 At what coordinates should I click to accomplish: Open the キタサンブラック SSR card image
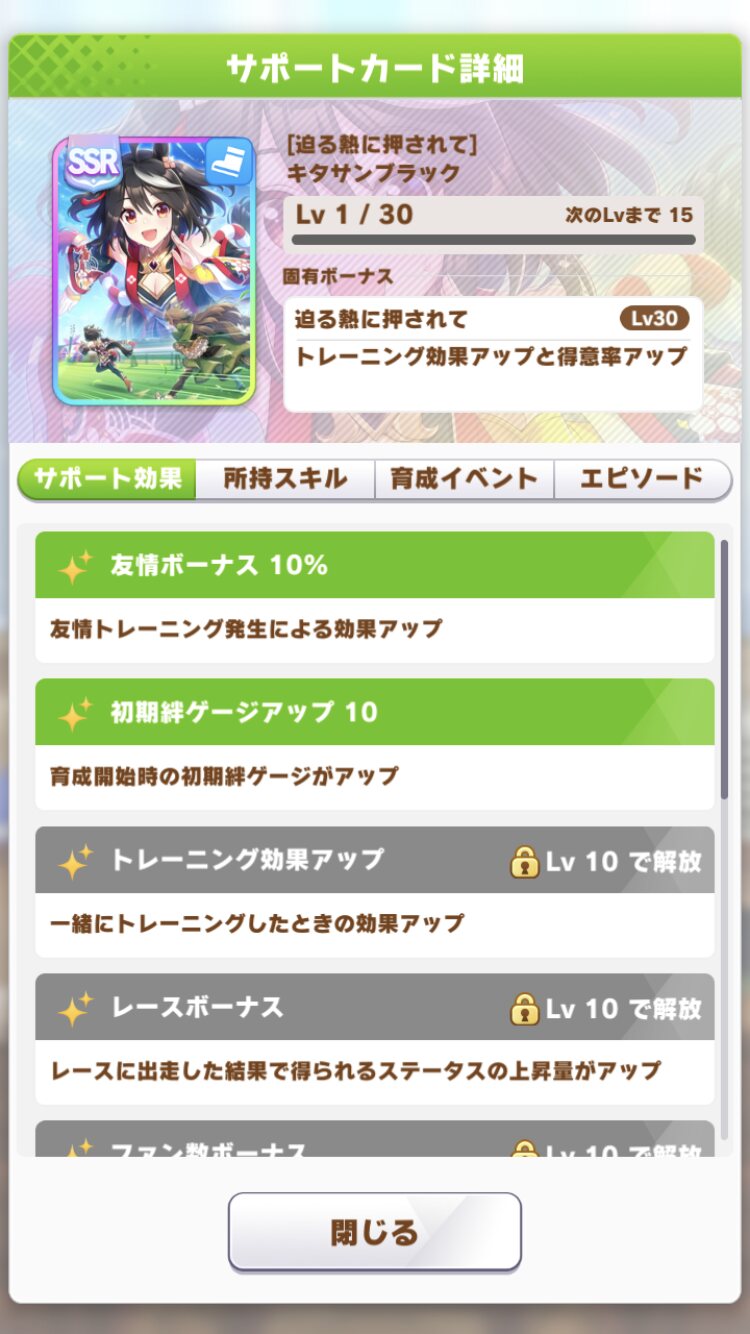click(x=153, y=270)
